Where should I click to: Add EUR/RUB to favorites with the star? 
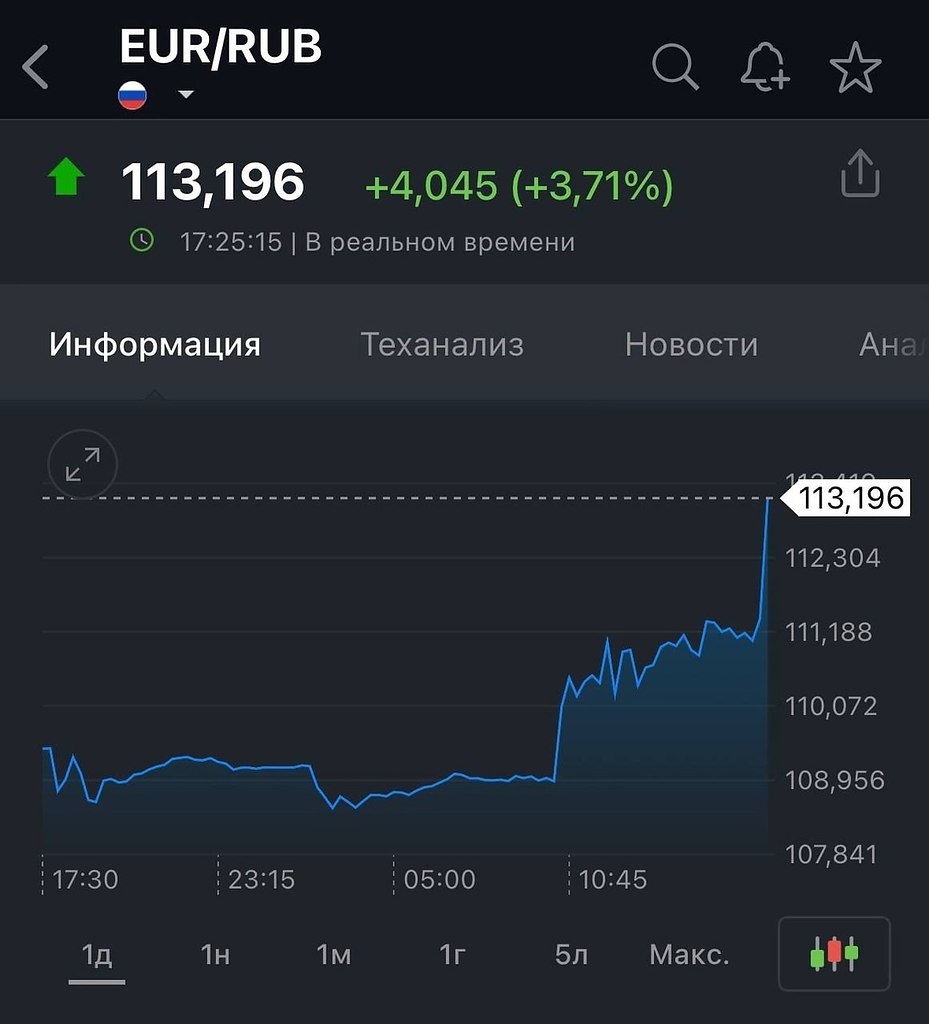855,69
